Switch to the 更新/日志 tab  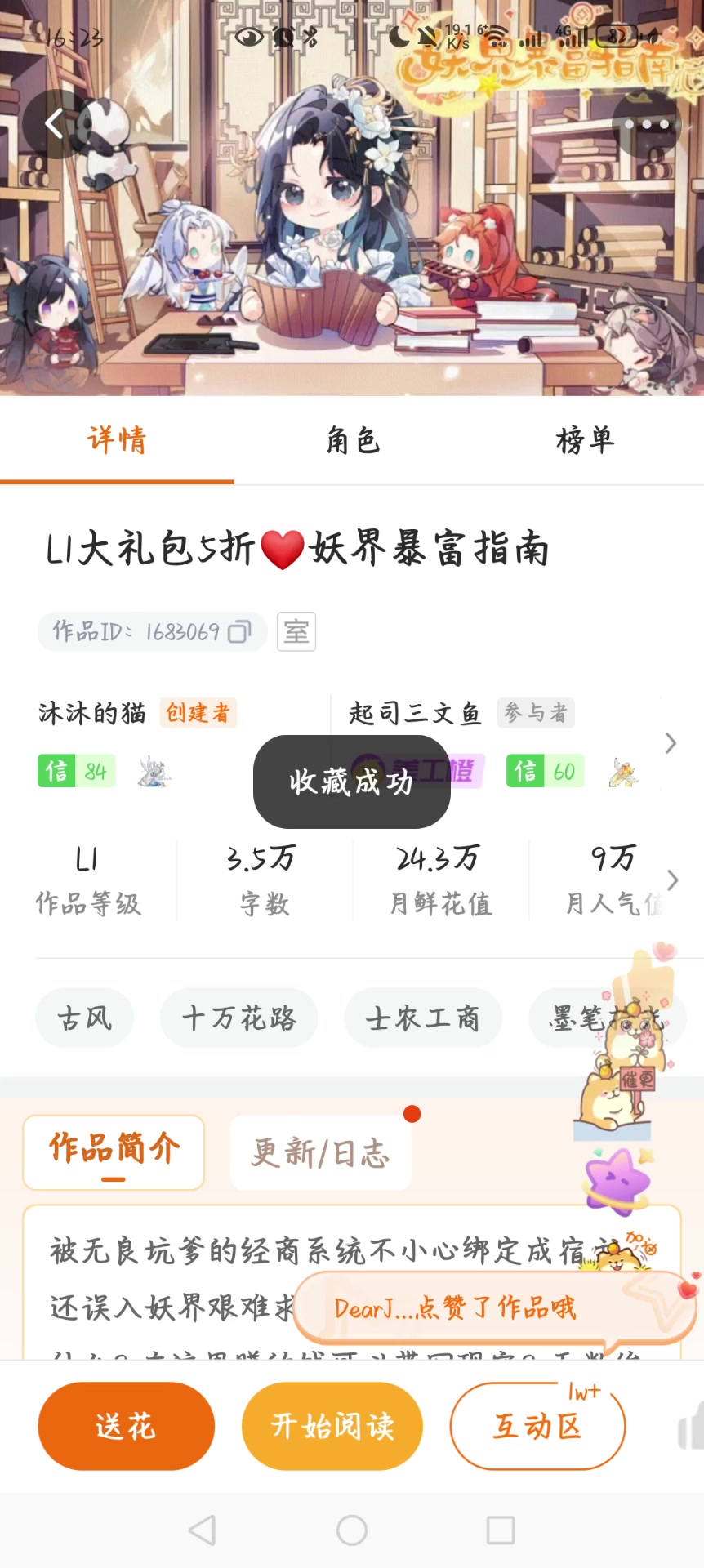320,1153
